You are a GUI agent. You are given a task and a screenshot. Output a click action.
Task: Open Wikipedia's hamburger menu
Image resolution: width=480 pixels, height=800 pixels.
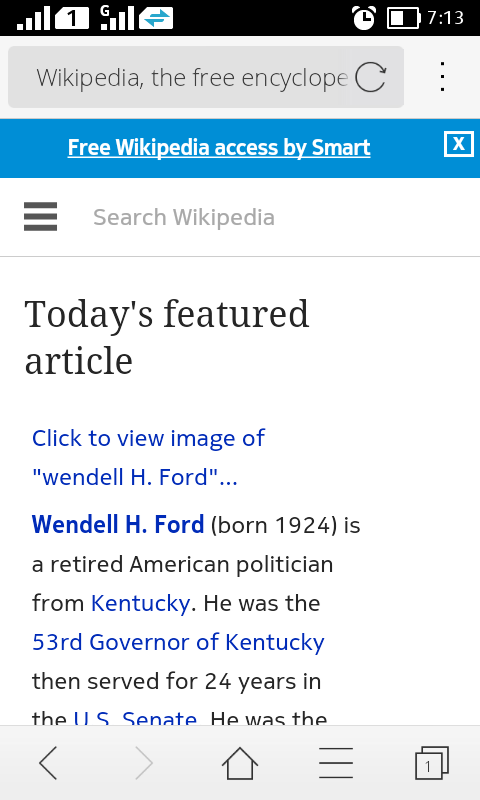pos(40,217)
